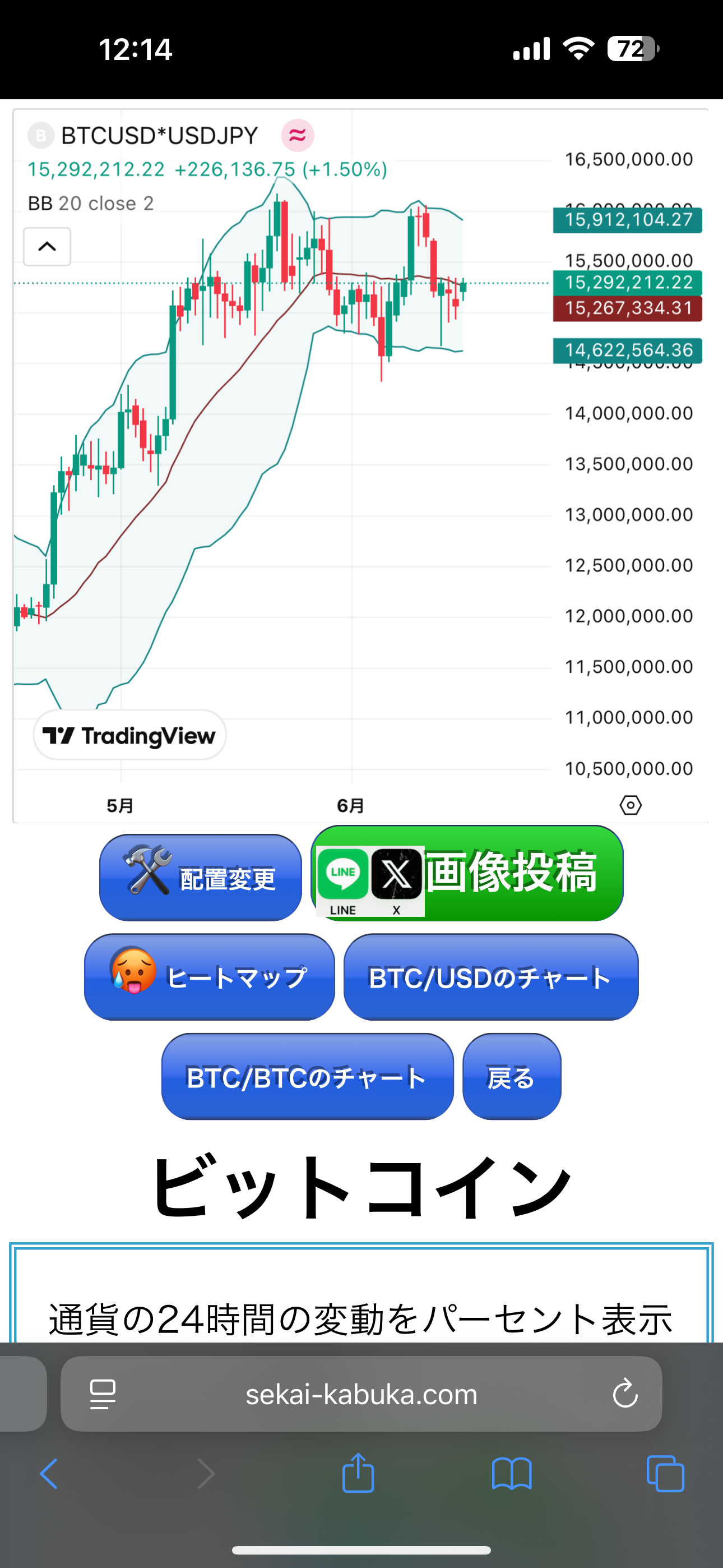Share this page via Safari share button

(x=358, y=1473)
